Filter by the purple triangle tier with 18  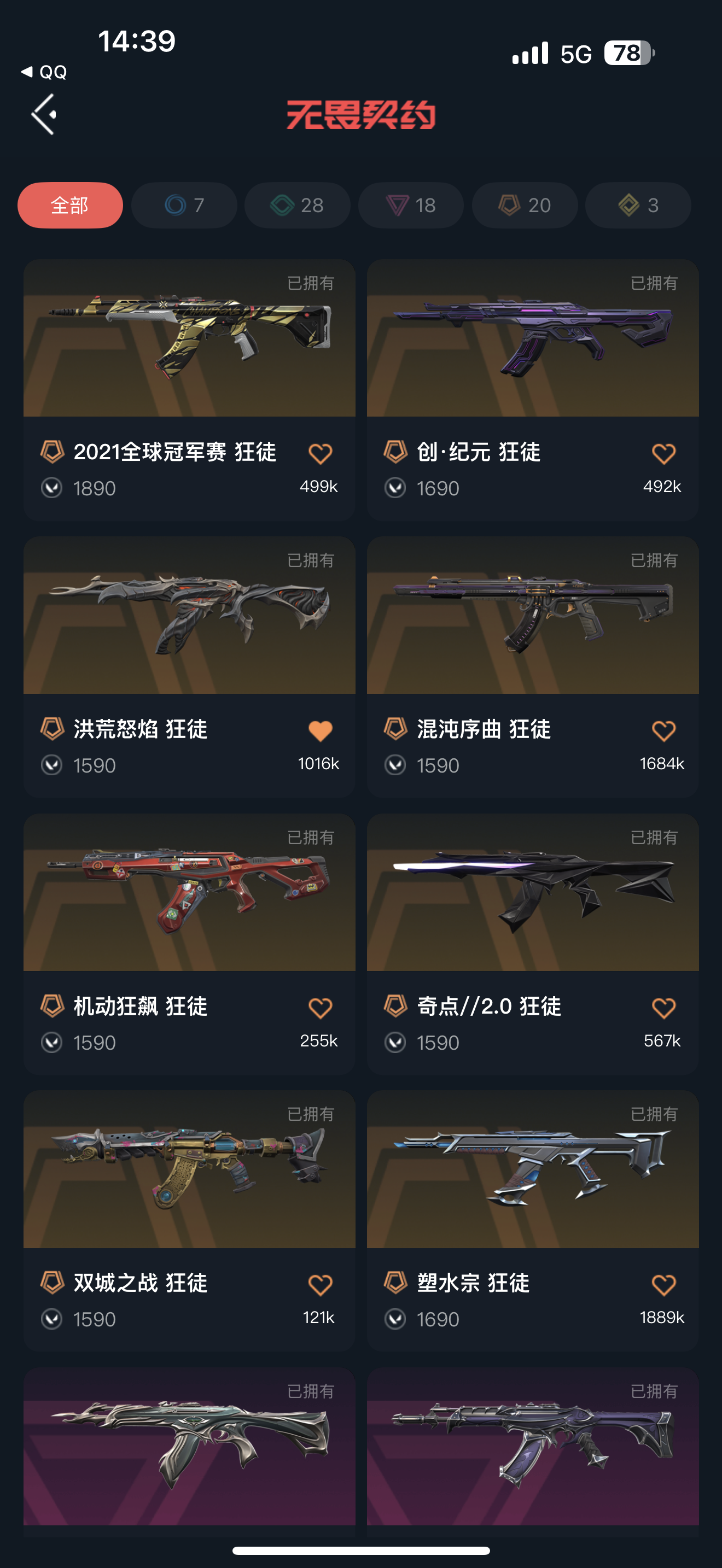coord(411,205)
